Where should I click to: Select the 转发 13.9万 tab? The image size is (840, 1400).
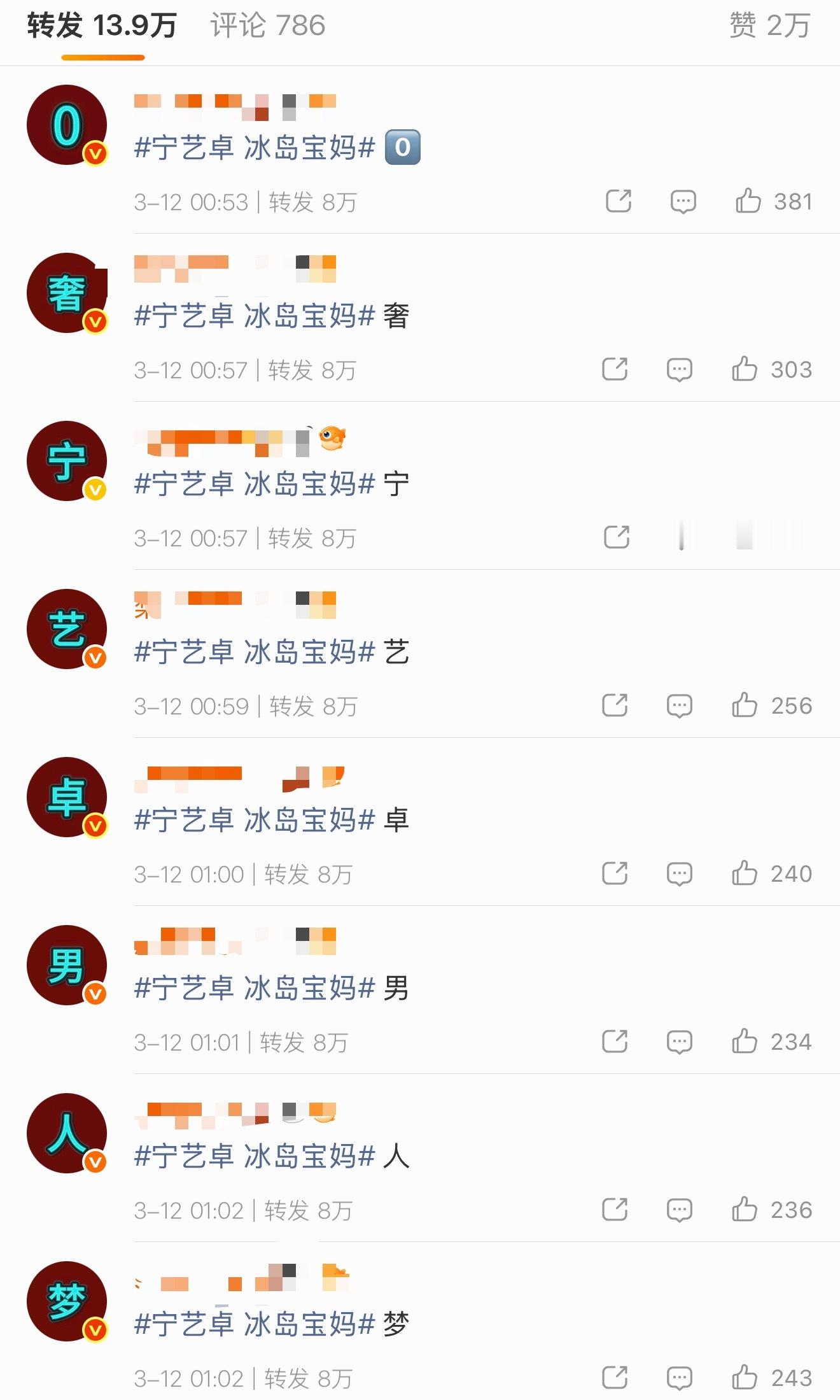(102, 25)
